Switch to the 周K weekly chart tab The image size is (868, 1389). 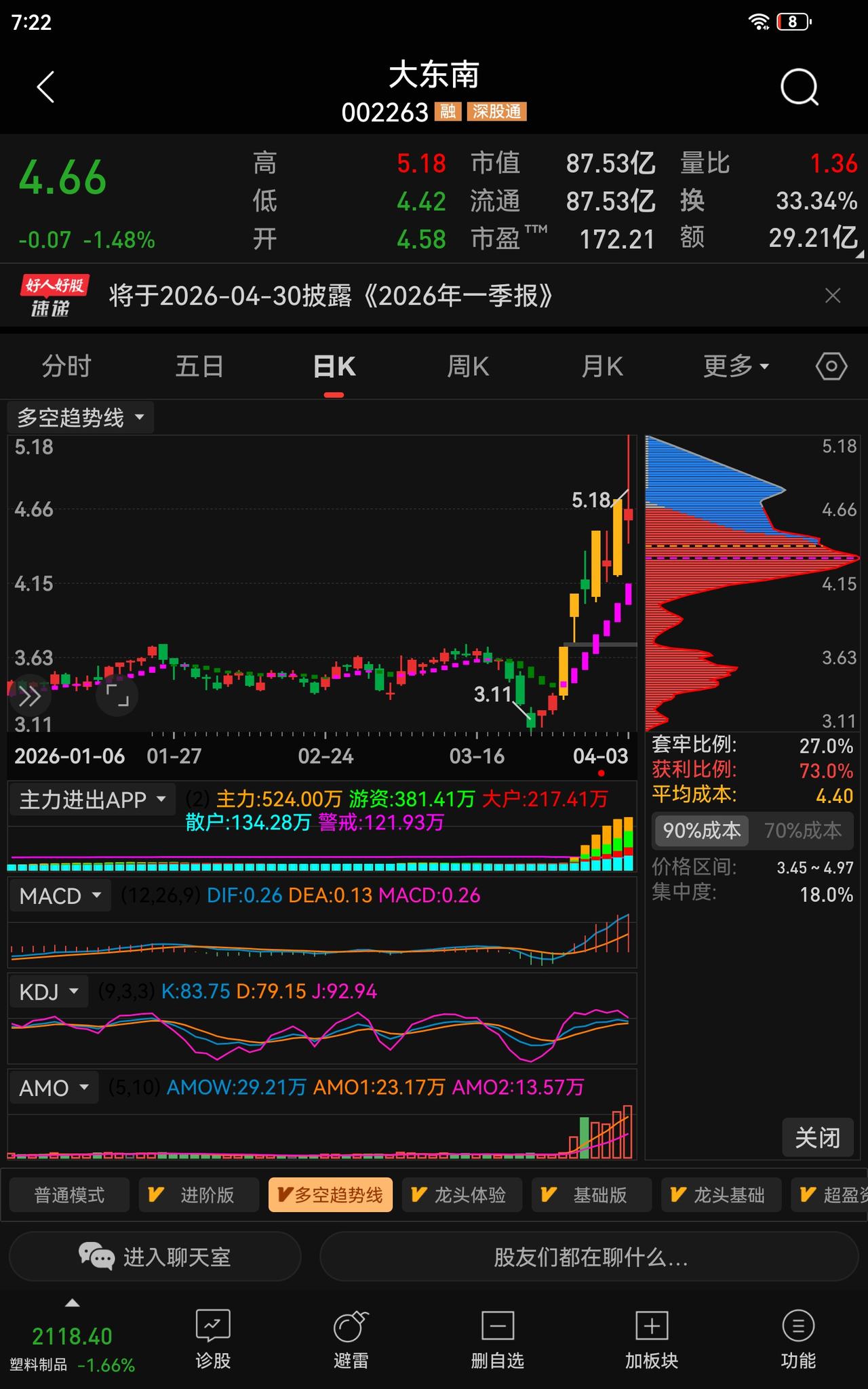click(467, 365)
